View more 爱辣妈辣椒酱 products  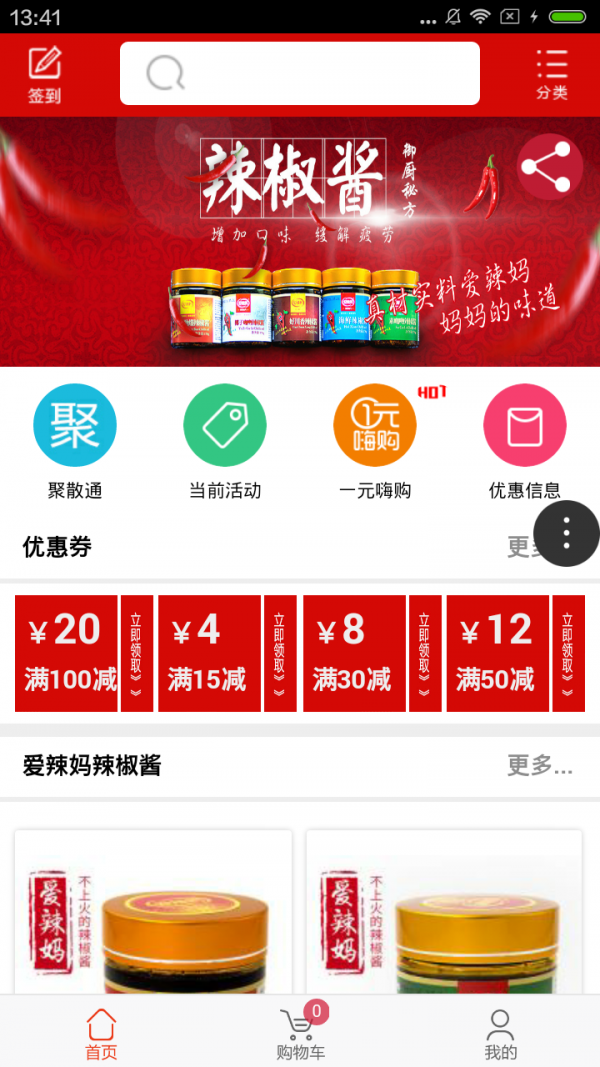click(539, 766)
